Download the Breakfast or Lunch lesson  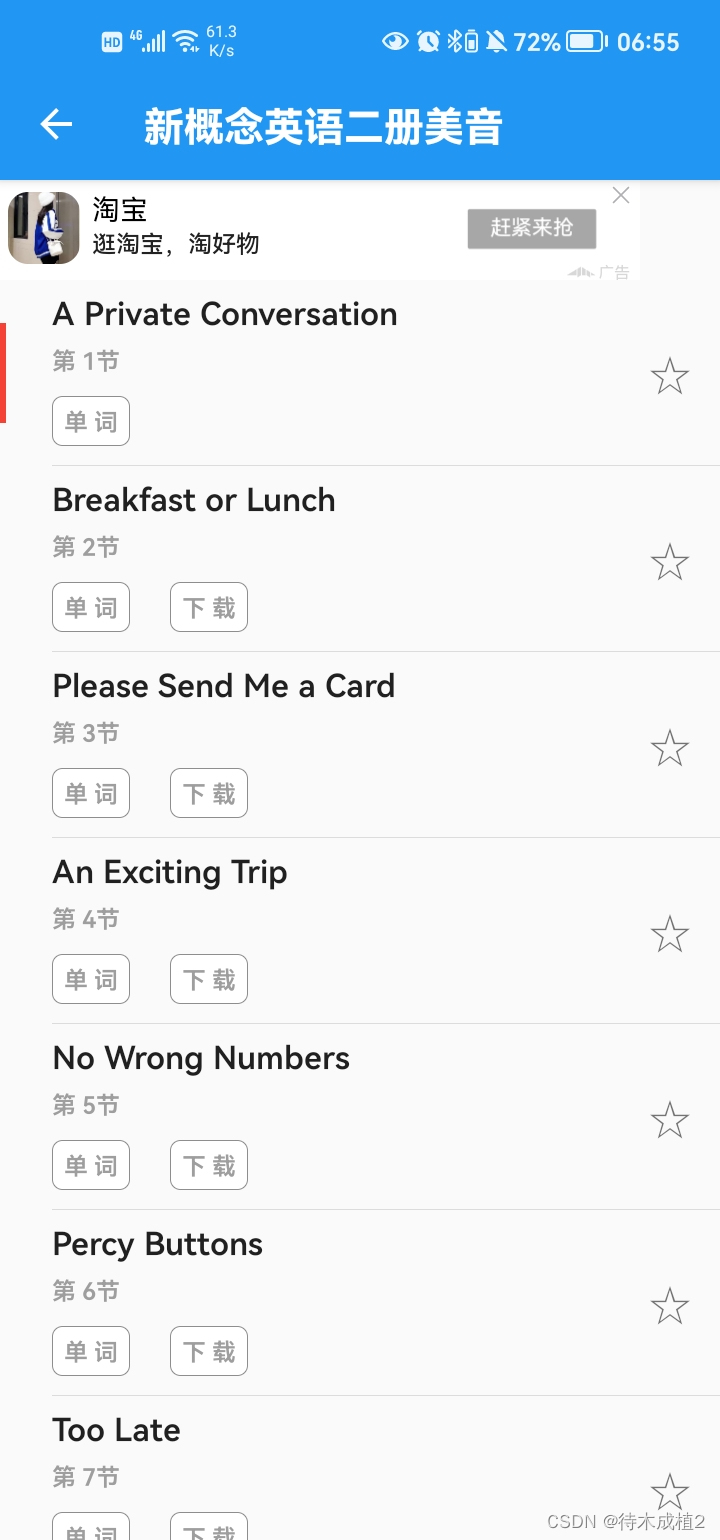click(x=209, y=607)
